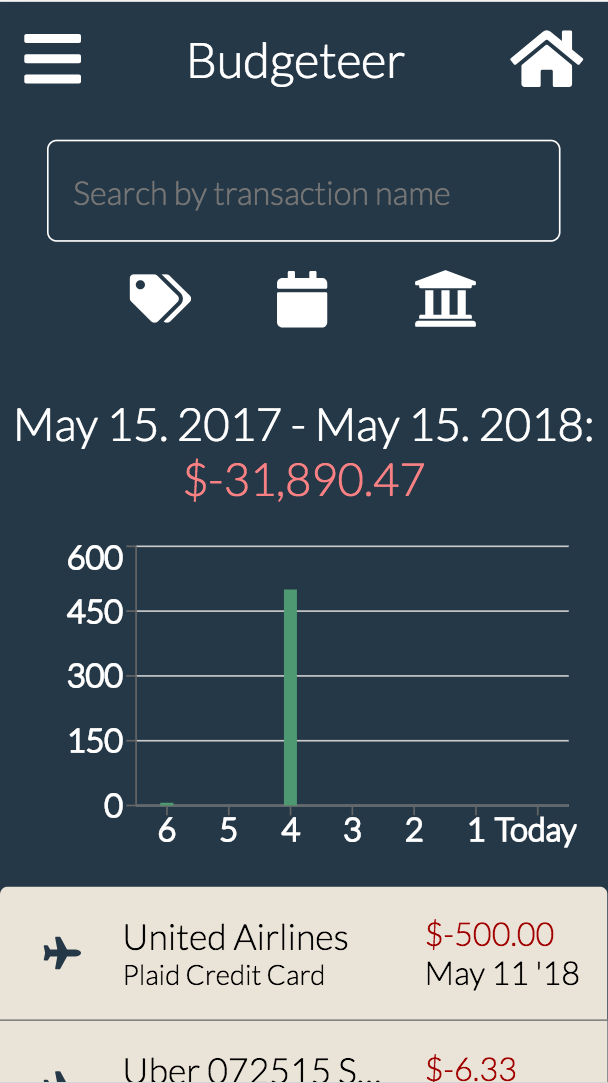
Task: Filter transactions by category tags
Action: (x=159, y=299)
